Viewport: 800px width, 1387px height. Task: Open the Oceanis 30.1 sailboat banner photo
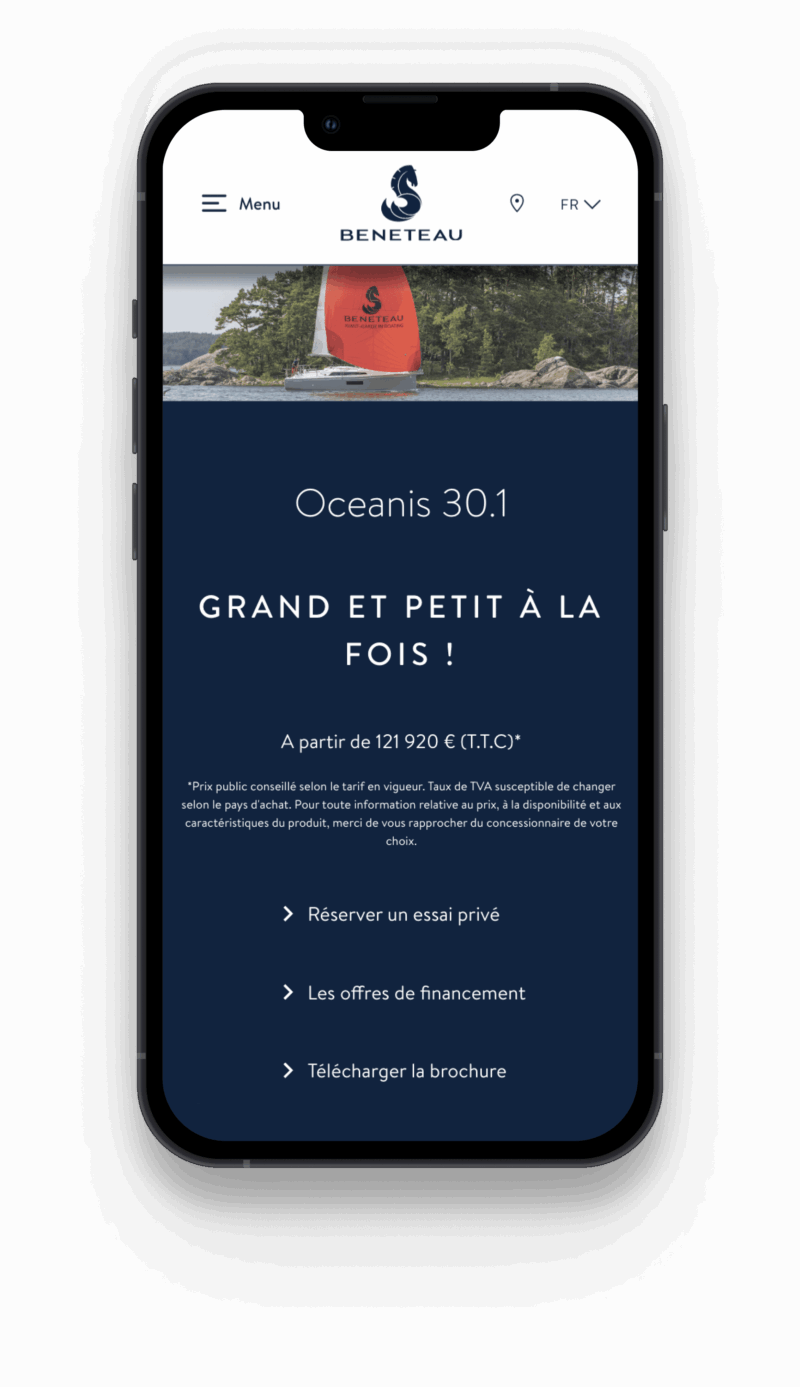pos(400,333)
